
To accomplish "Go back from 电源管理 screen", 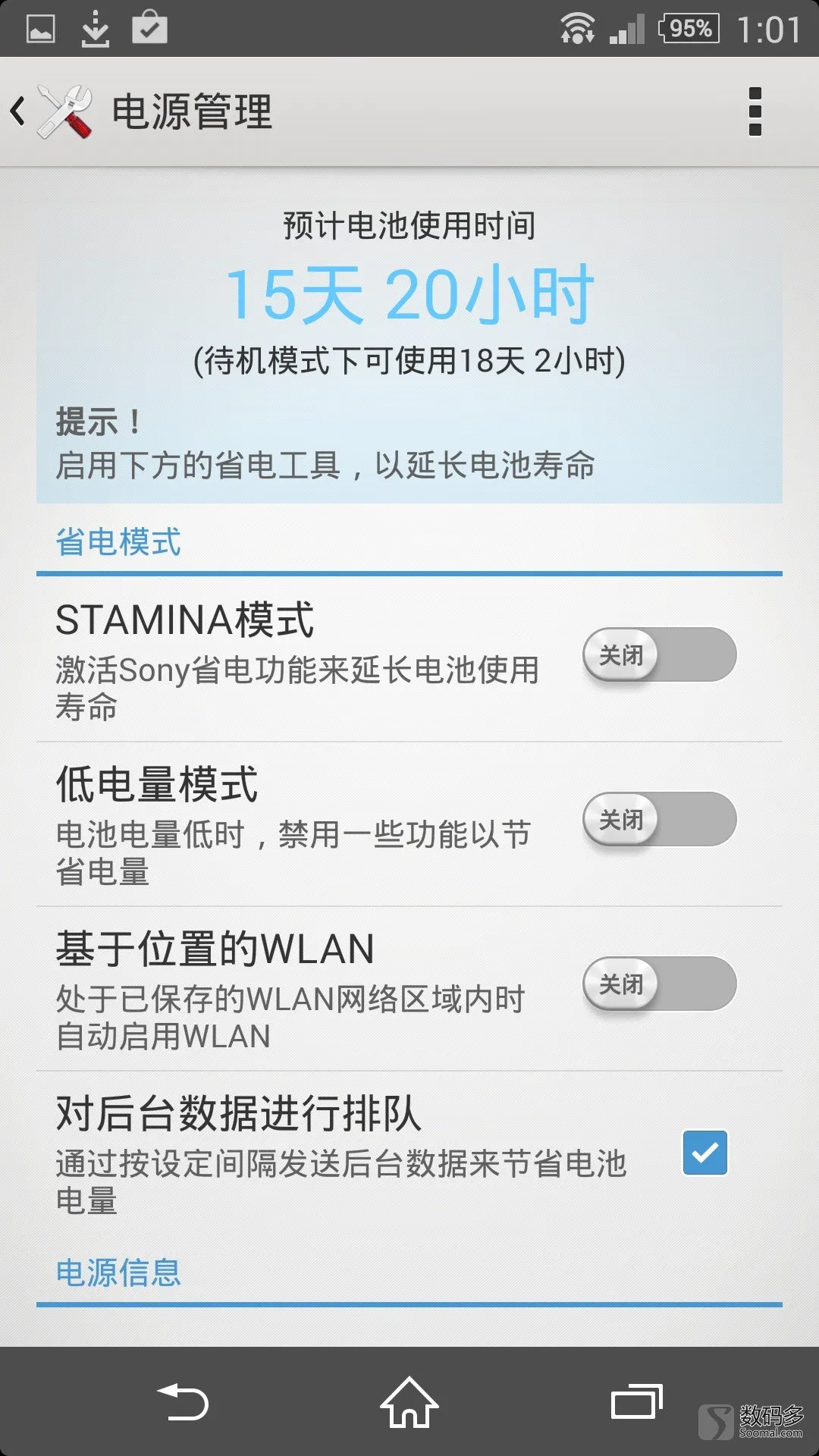I will coord(50,112).
